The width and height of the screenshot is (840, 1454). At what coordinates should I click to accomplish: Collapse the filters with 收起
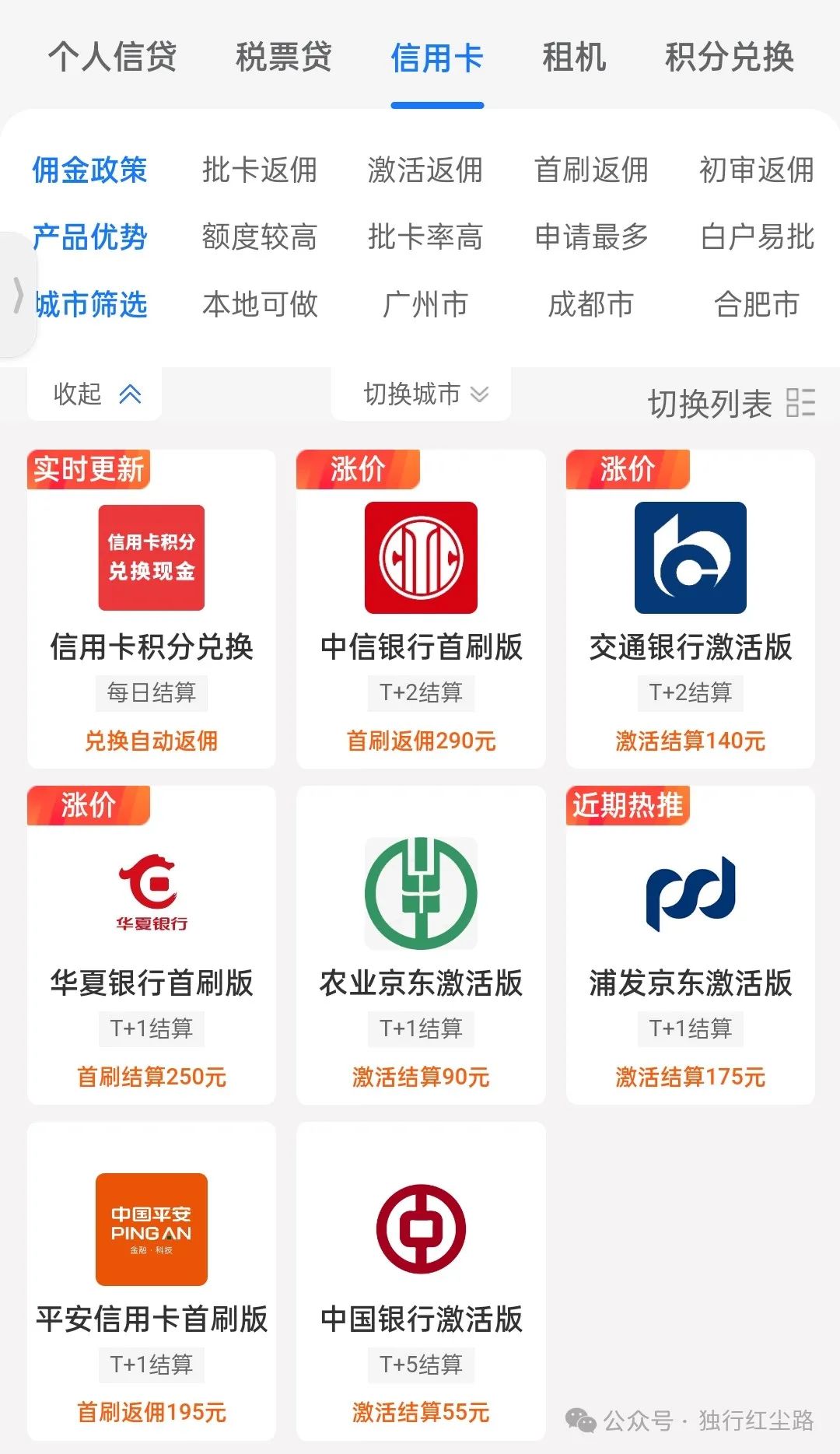pos(95,394)
